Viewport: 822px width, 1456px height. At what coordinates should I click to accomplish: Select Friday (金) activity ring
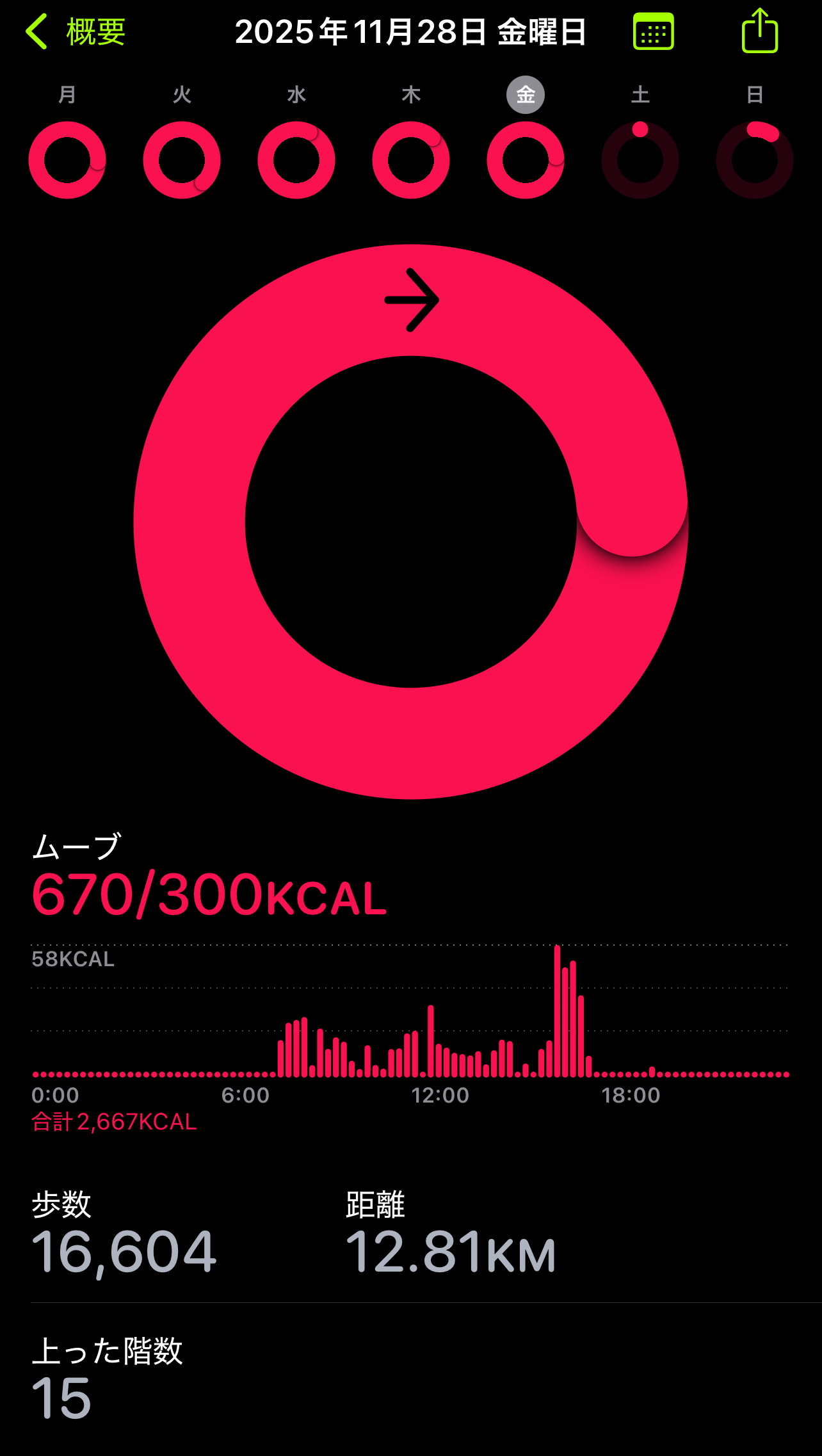point(526,160)
